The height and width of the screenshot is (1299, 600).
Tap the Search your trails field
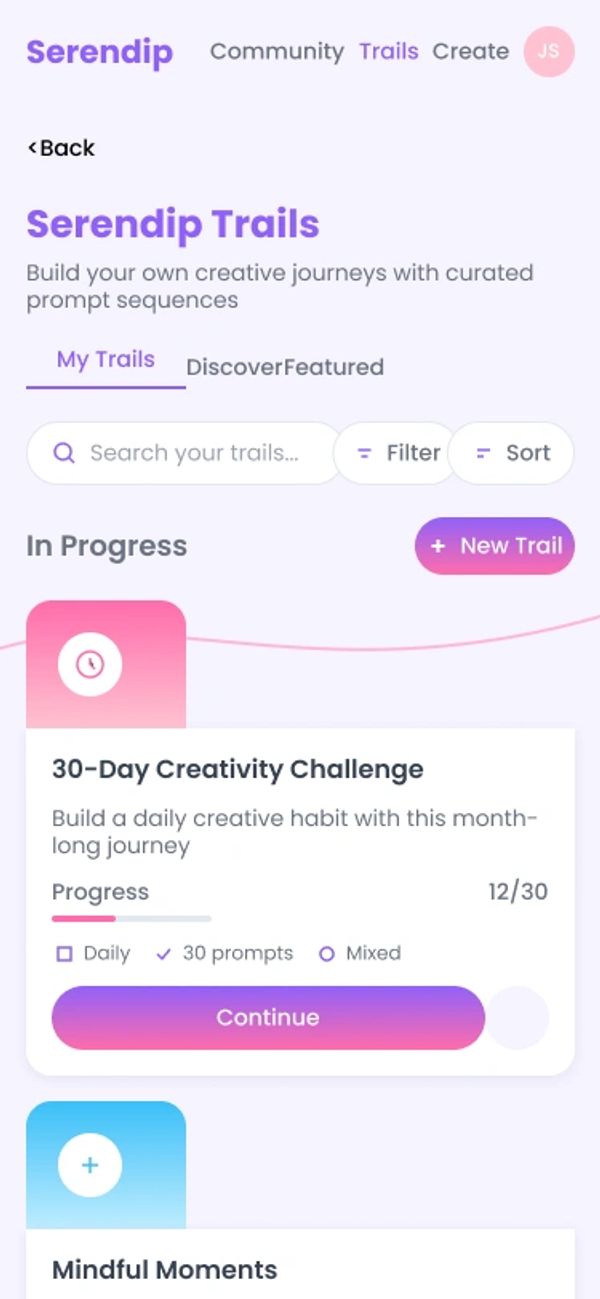click(194, 453)
